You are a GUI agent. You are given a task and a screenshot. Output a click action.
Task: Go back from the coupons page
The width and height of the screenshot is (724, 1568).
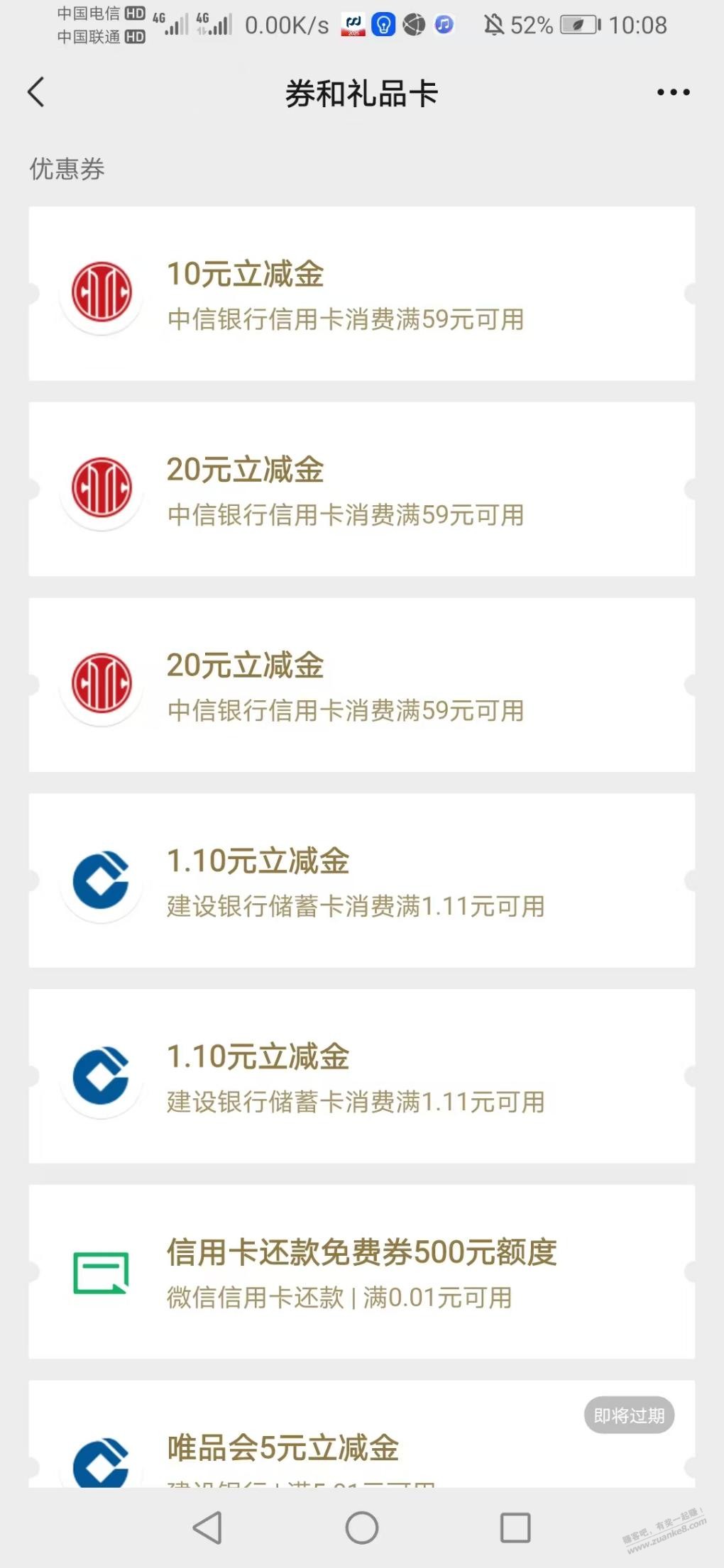[x=36, y=92]
